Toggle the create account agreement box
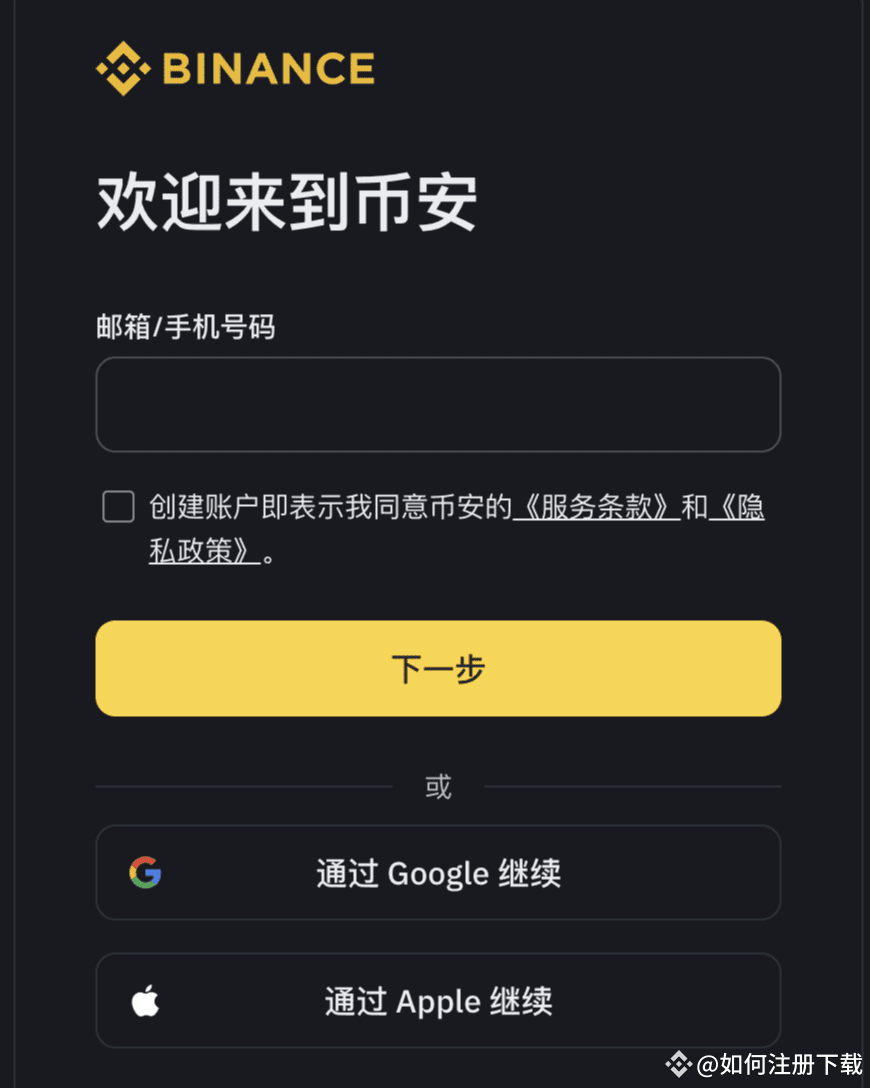The width and height of the screenshot is (871, 1088). point(117,507)
